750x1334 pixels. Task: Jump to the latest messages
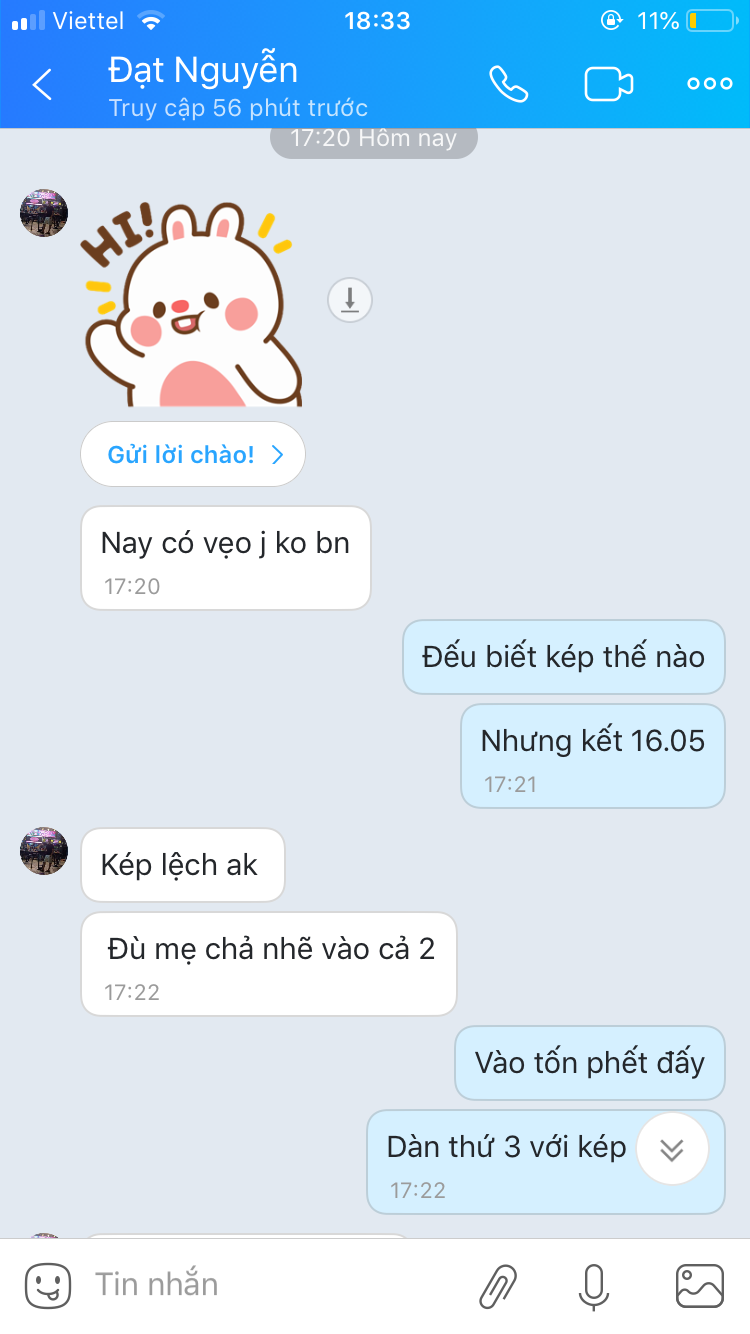[672, 1149]
